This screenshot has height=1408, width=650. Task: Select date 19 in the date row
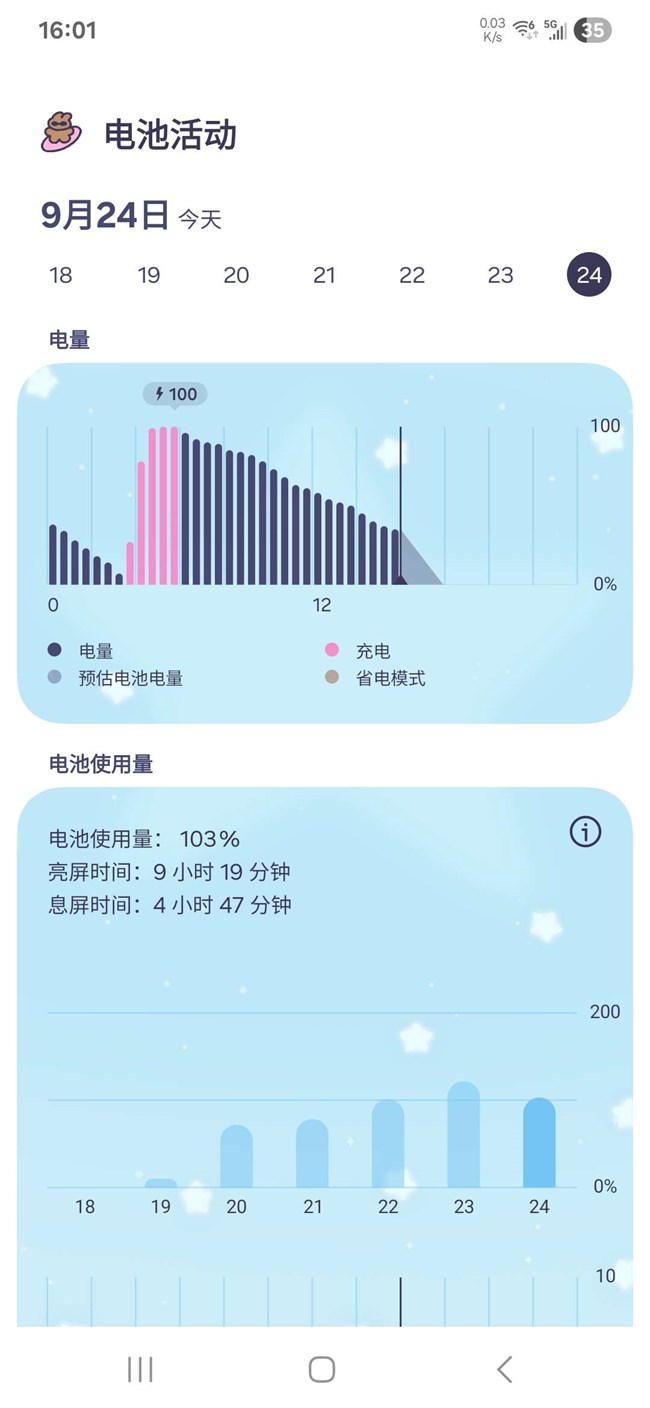(149, 275)
